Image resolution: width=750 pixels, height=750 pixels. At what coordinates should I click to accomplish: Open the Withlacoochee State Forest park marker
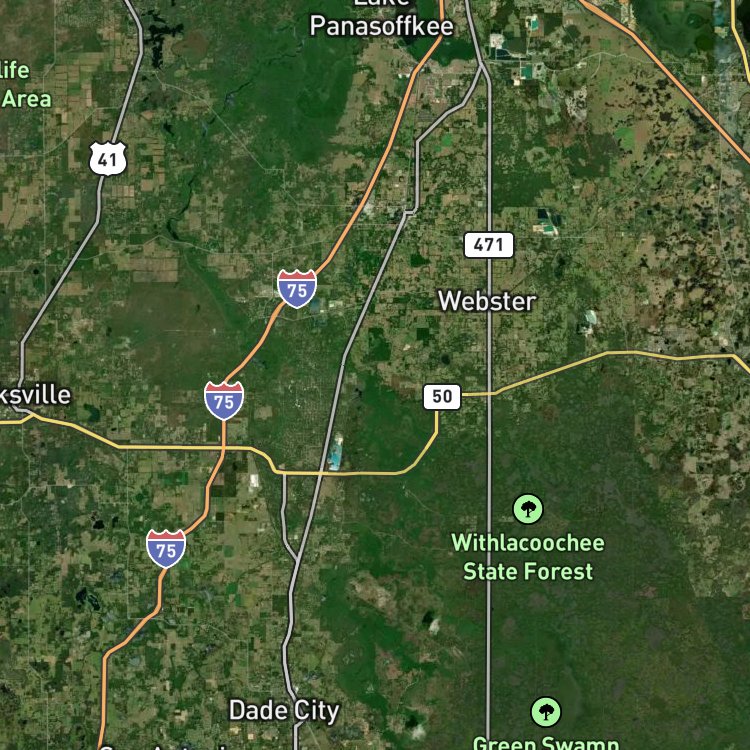[x=528, y=509]
